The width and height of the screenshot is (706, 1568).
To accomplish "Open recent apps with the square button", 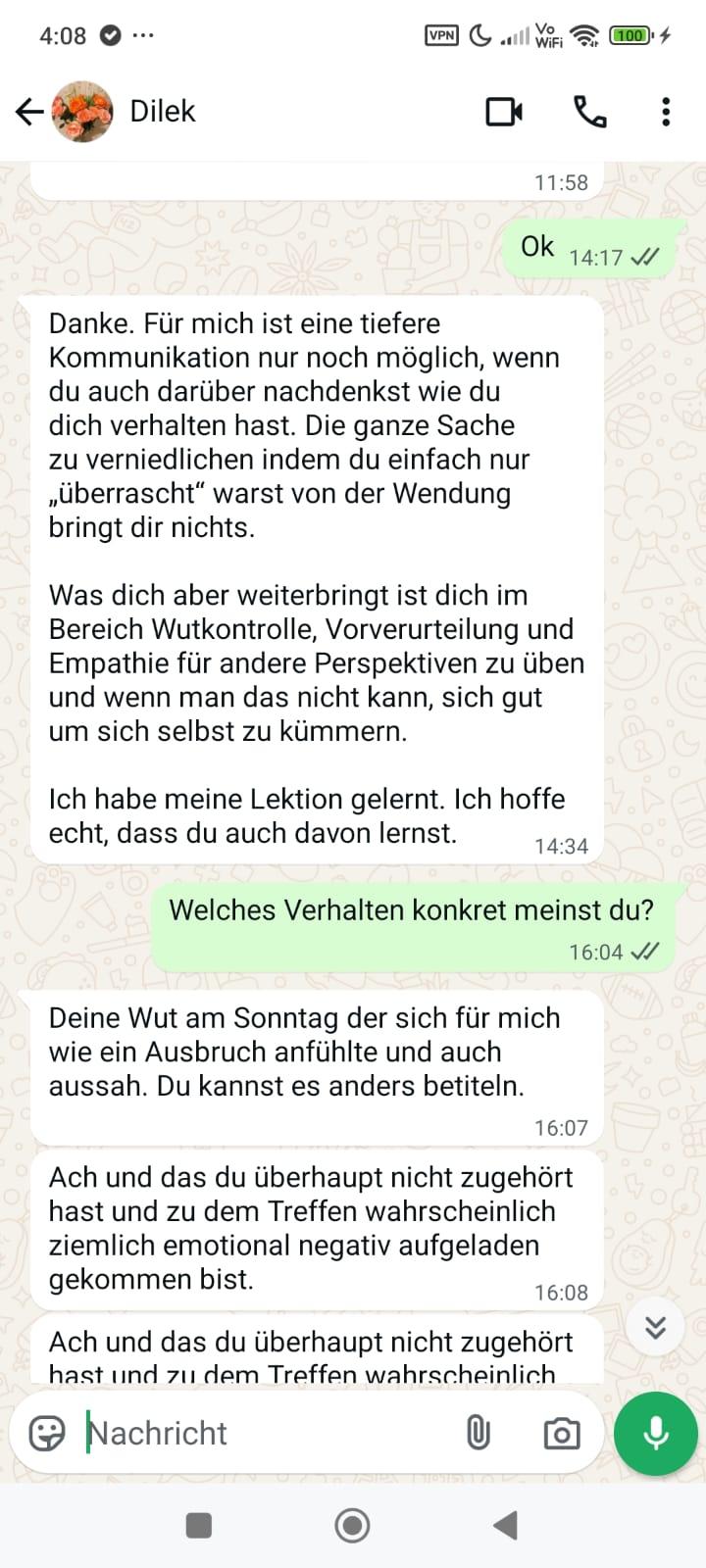I will [199, 1525].
